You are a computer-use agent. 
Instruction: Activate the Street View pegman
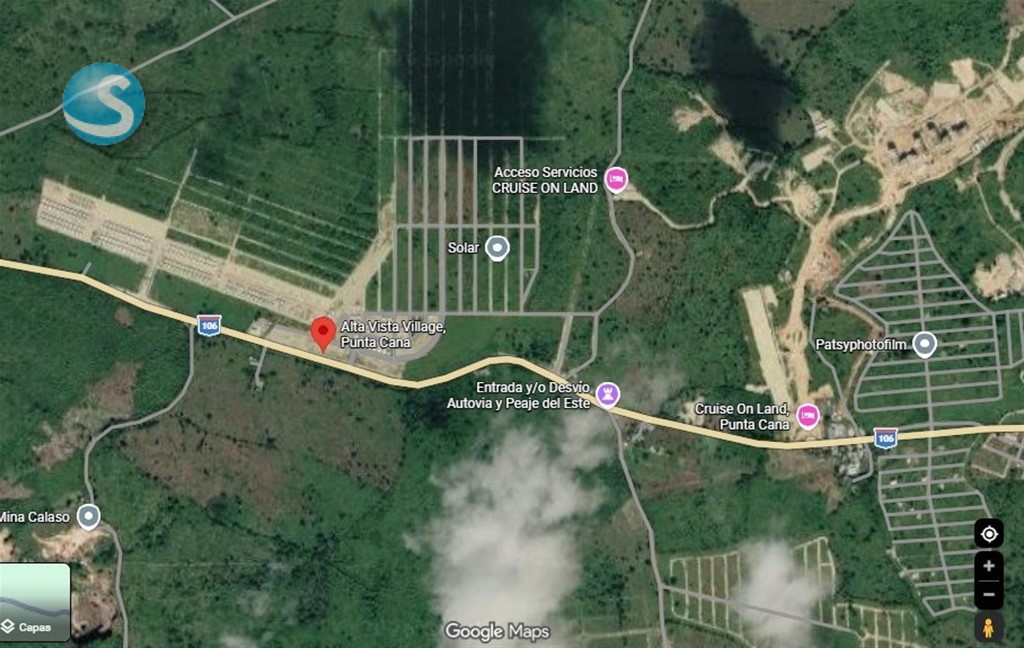pyautogui.click(x=989, y=627)
